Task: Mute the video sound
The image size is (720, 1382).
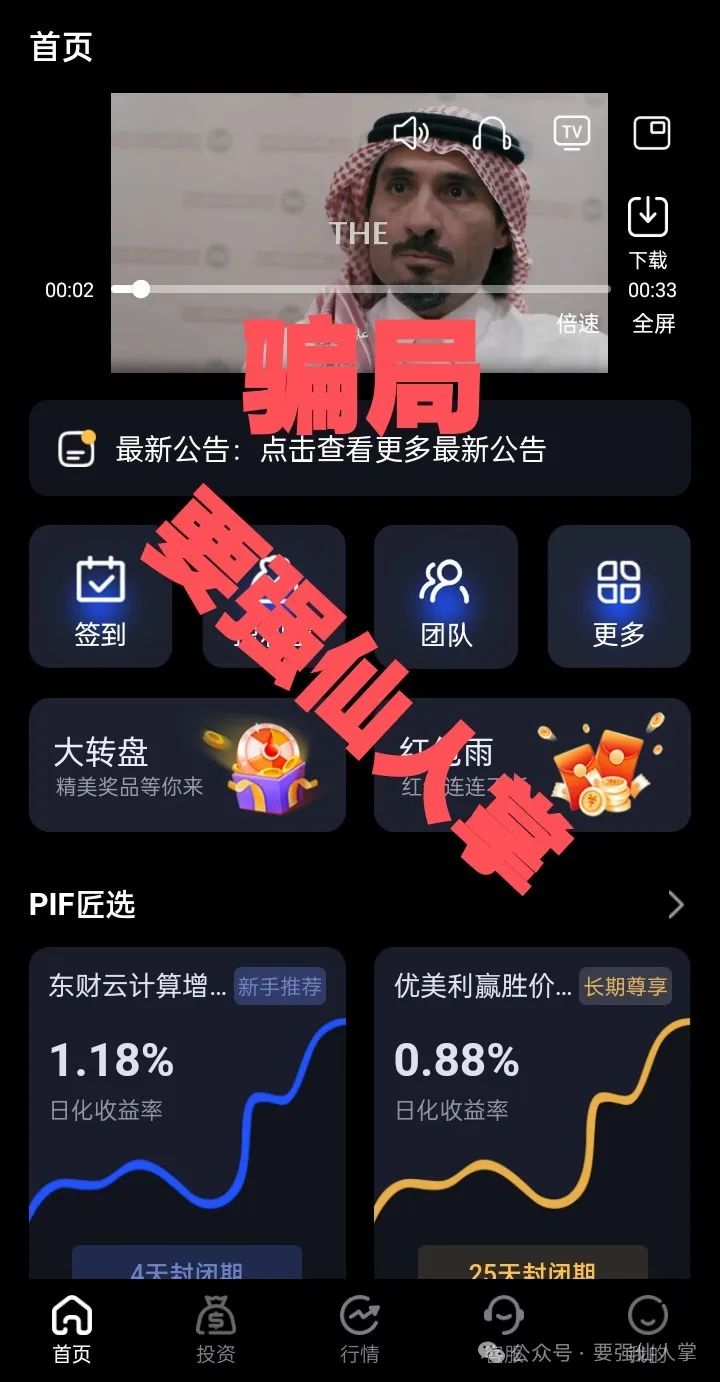Action: pyautogui.click(x=410, y=132)
